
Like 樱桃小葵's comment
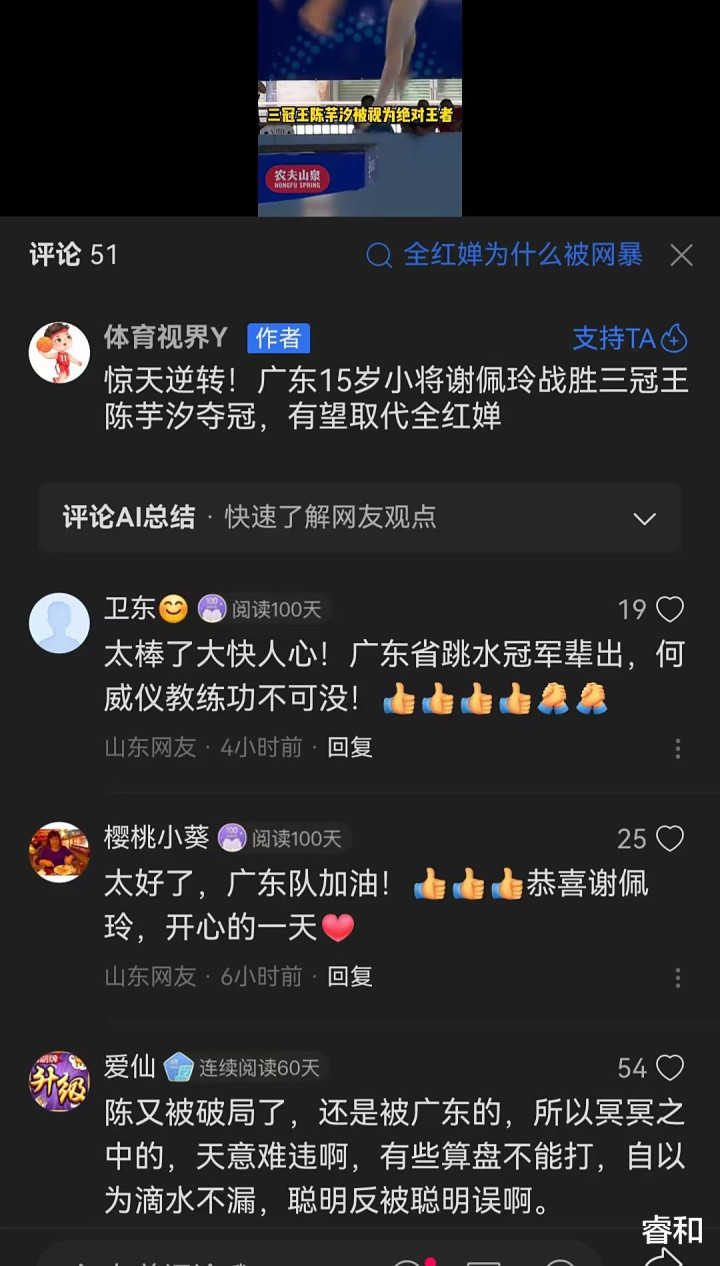coord(669,839)
